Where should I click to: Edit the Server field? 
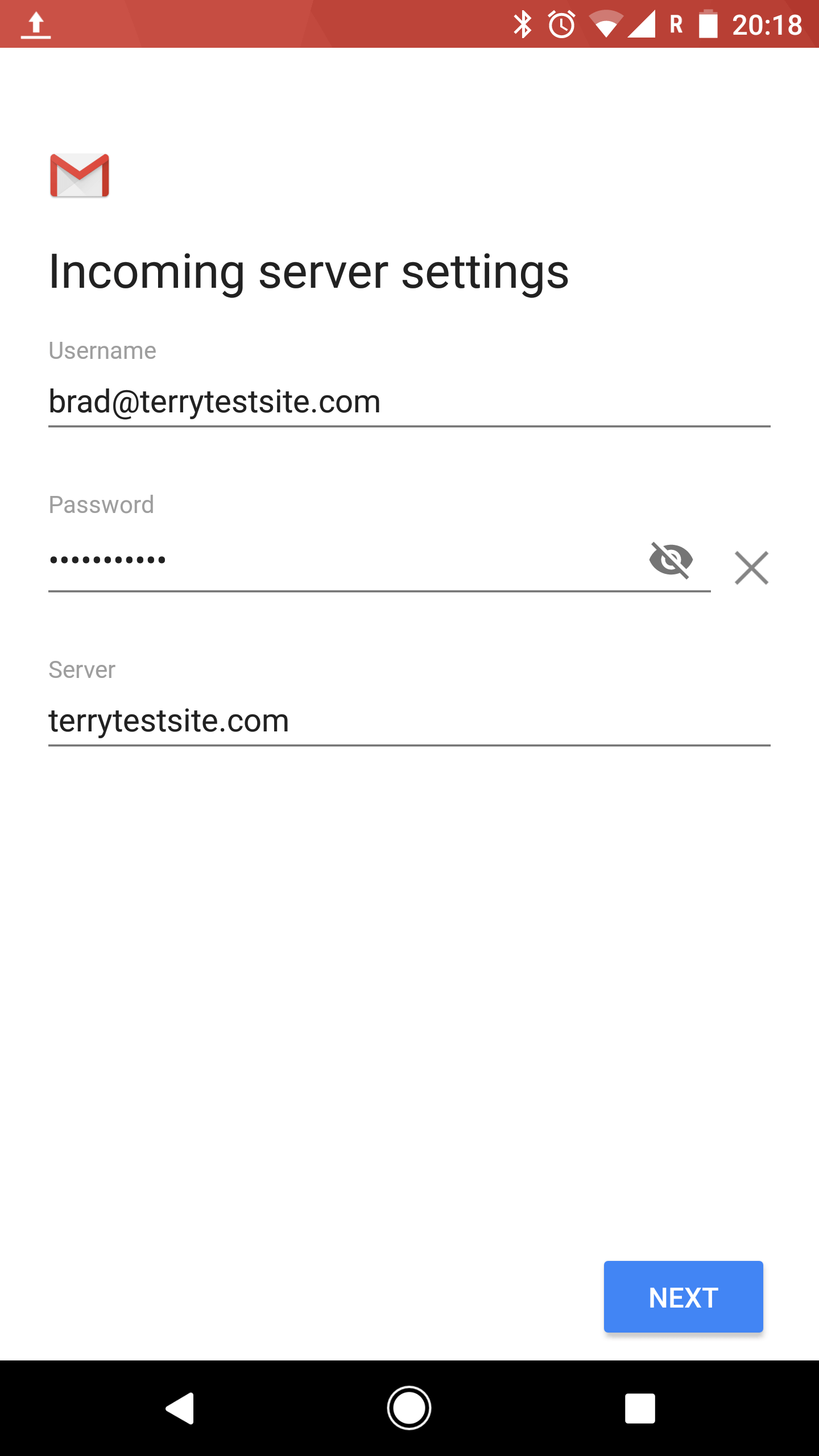tap(409, 721)
